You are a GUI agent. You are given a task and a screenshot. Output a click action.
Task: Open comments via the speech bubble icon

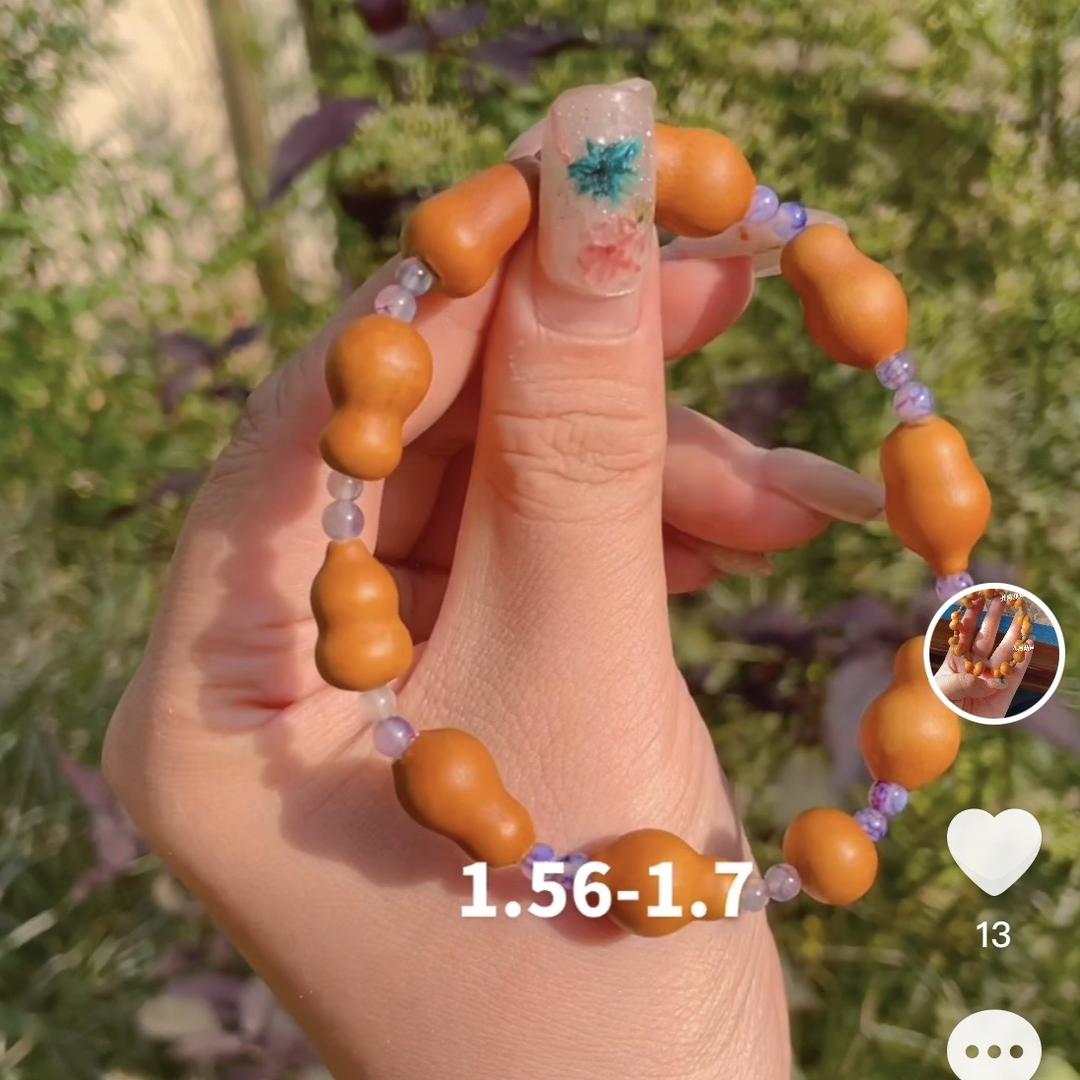pos(993,1050)
